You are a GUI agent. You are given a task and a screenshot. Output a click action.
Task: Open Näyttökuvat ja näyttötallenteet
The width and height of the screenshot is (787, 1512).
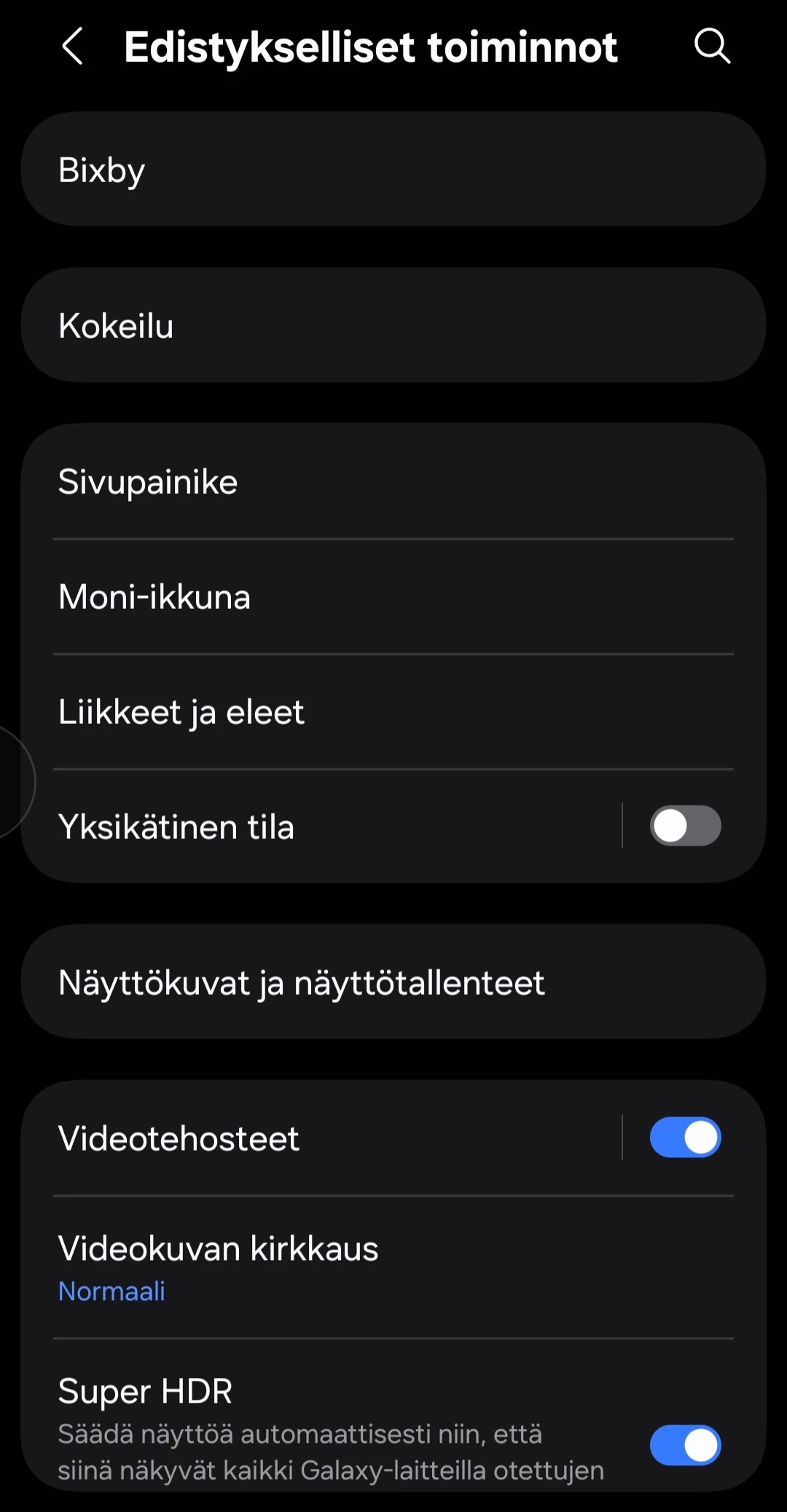(393, 982)
